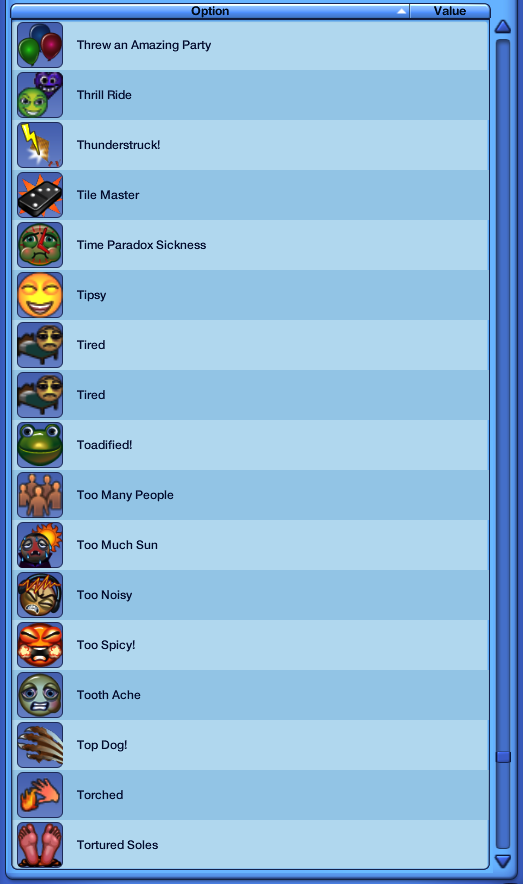Image resolution: width=523 pixels, height=884 pixels.
Task: Tap the scrollbar down arrow
Action: pyautogui.click(x=503, y=861)
